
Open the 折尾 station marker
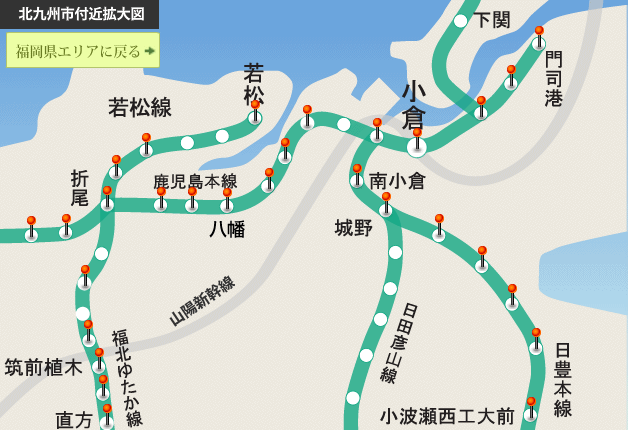[107, 197]
